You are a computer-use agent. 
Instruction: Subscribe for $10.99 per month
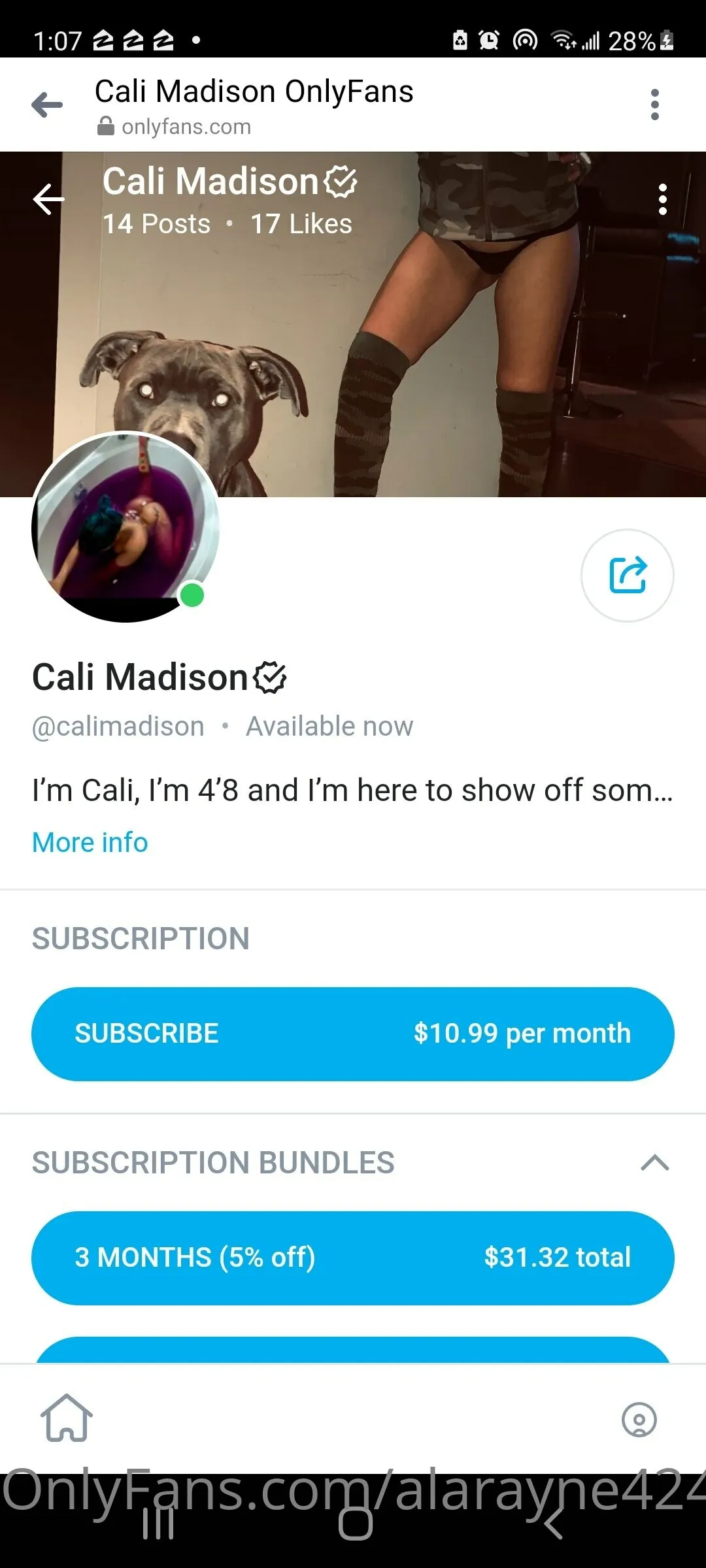(x=353, y=1034)
